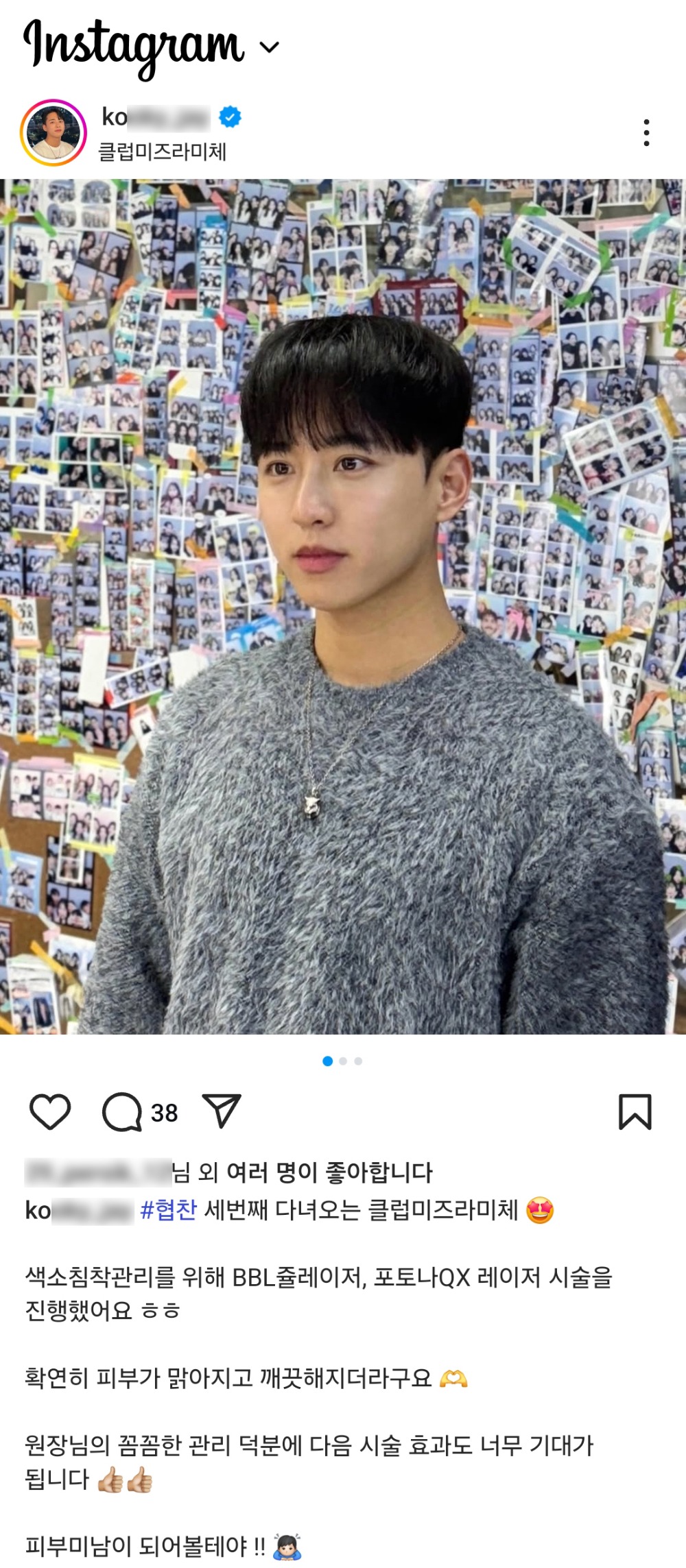Open the #협찬 hashtag in the caption
686x1568 pixels.
[169, 1210]
